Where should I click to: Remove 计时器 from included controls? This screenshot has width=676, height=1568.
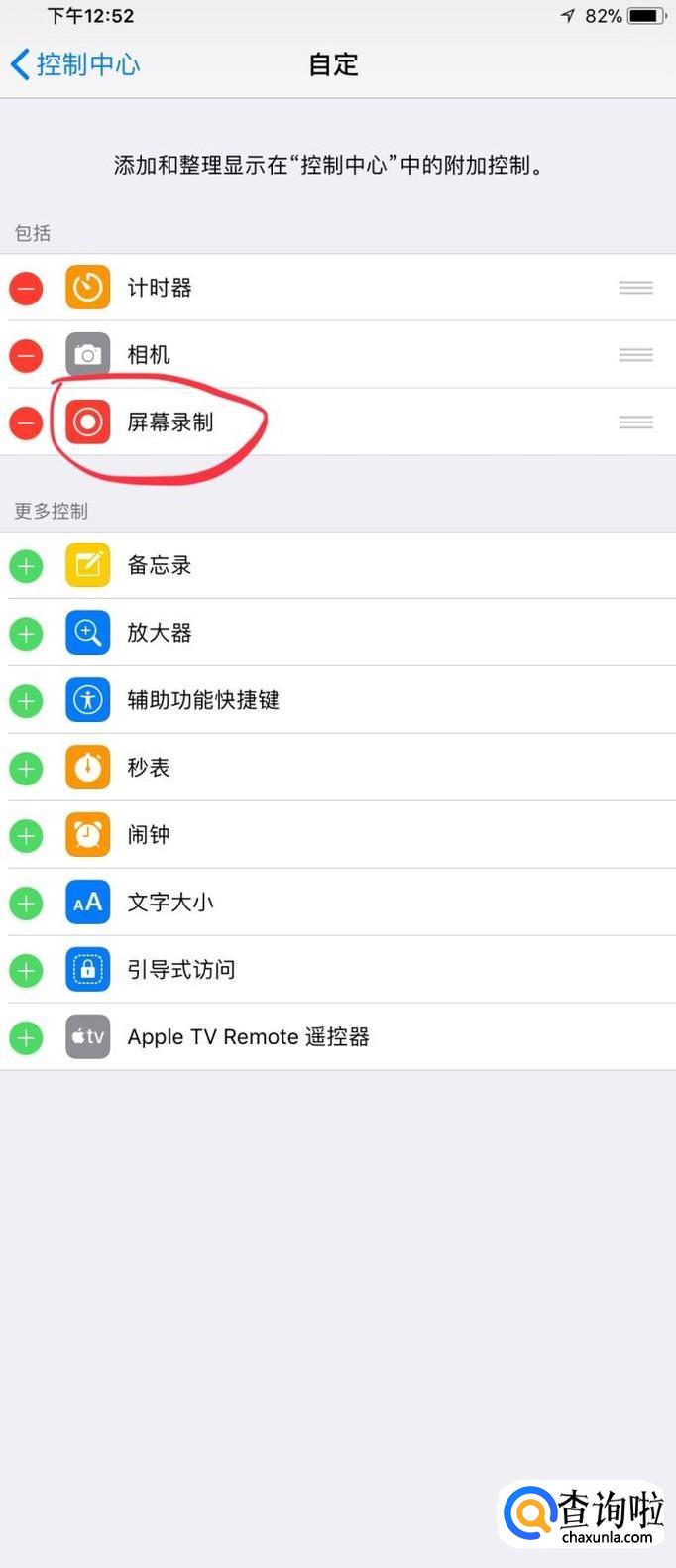click(x=27, y=289)
